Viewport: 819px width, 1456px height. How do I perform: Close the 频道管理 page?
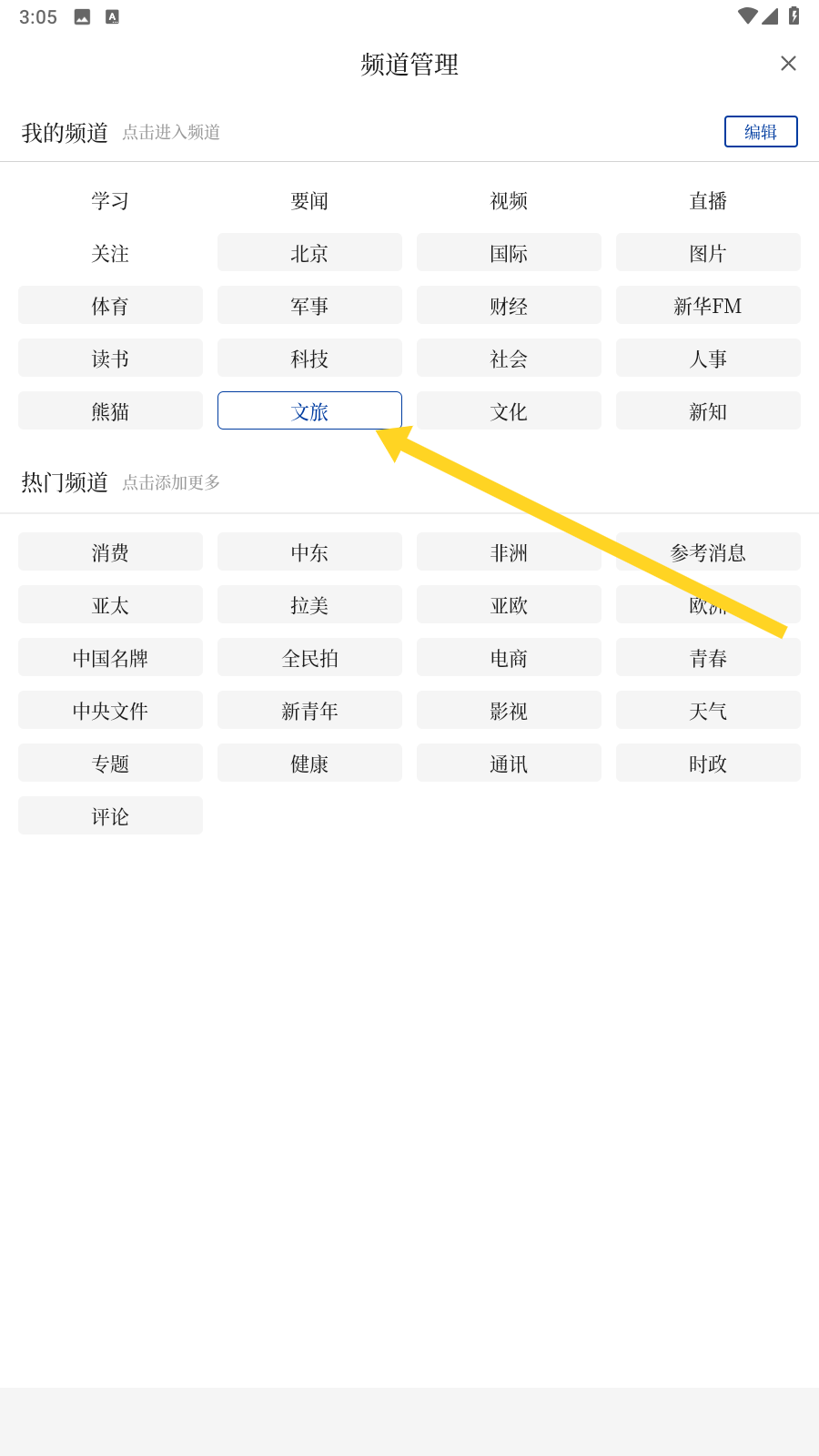pyautogui.click(x=788, y=63)
